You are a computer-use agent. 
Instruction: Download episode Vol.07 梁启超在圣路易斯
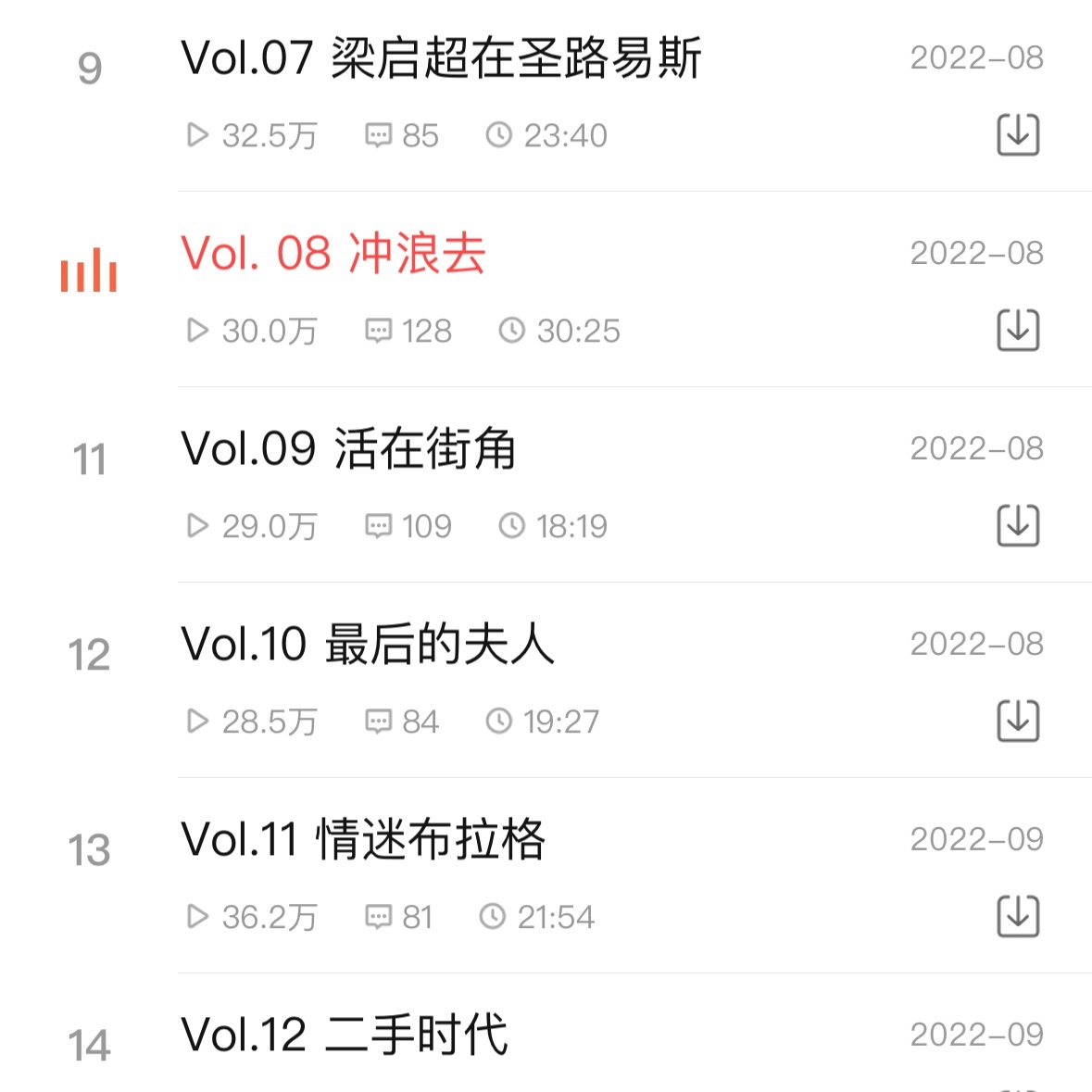pos(1018,135)
